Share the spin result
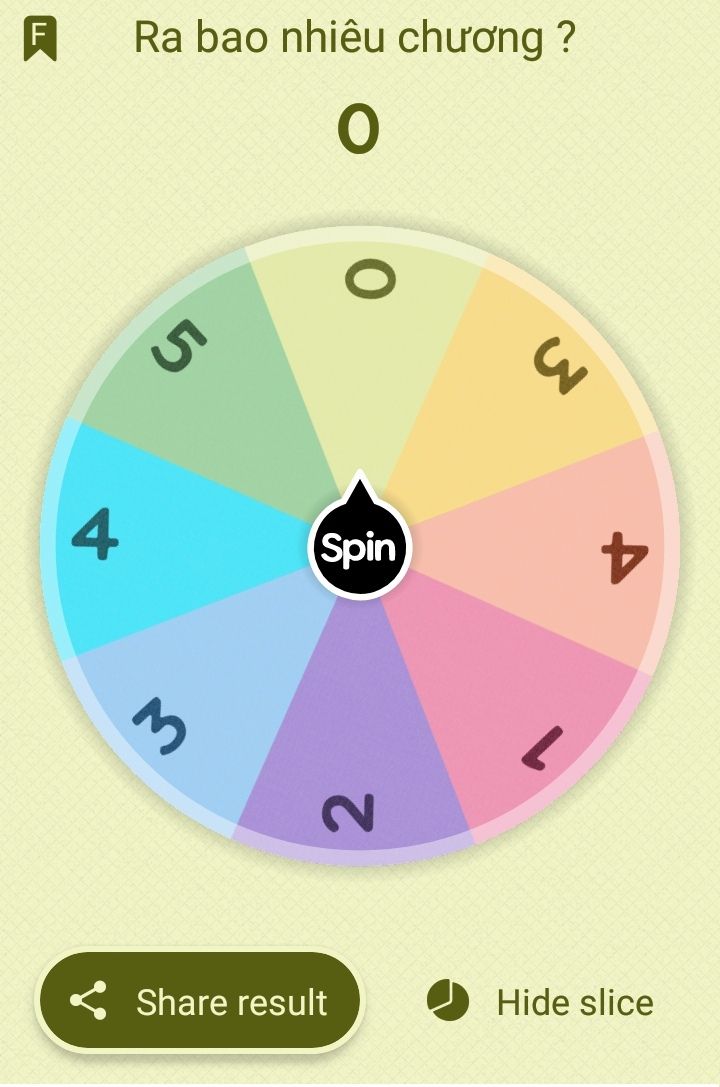 200,1001
